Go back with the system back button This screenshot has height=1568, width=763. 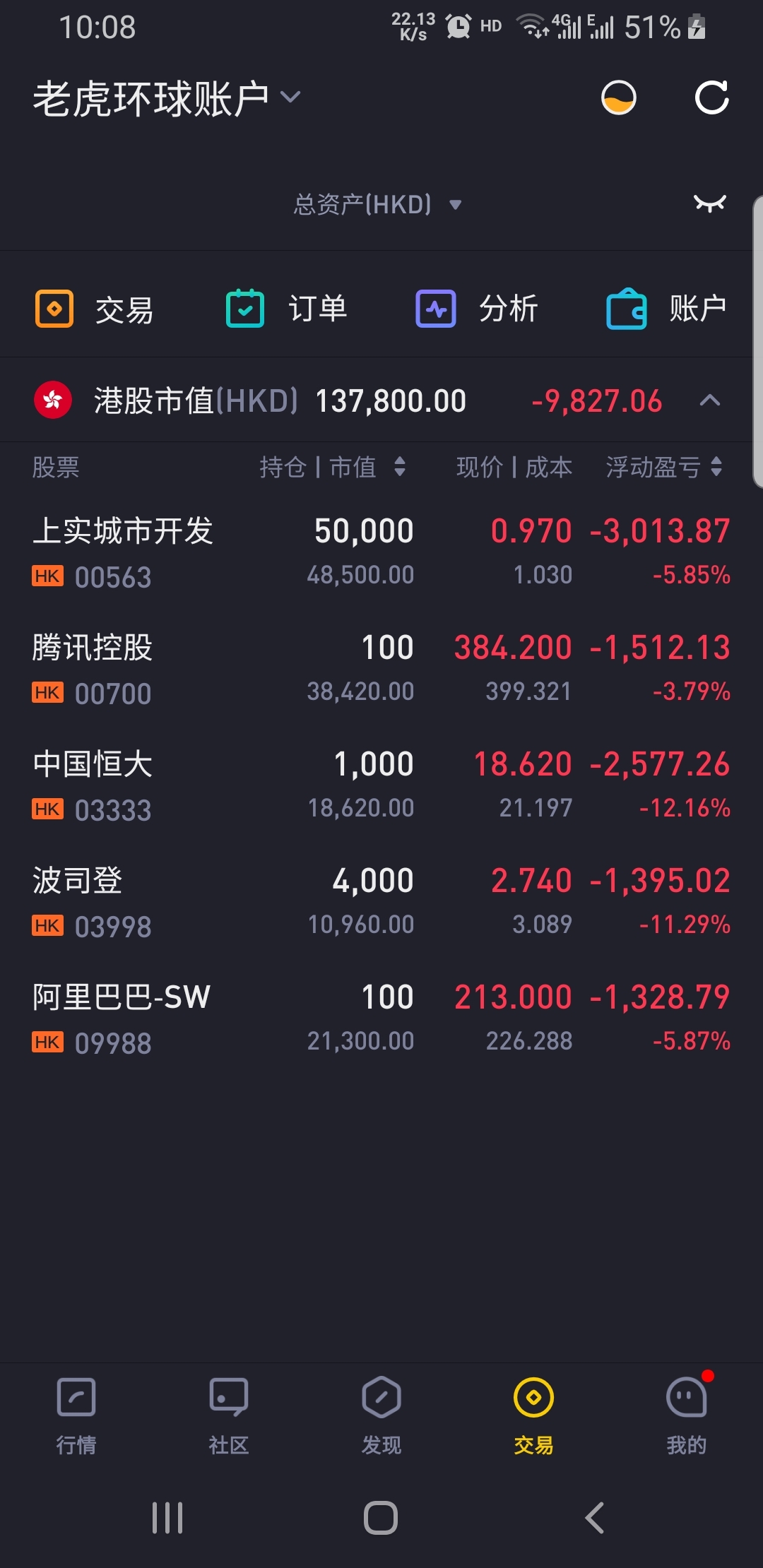coord(595,1517)
